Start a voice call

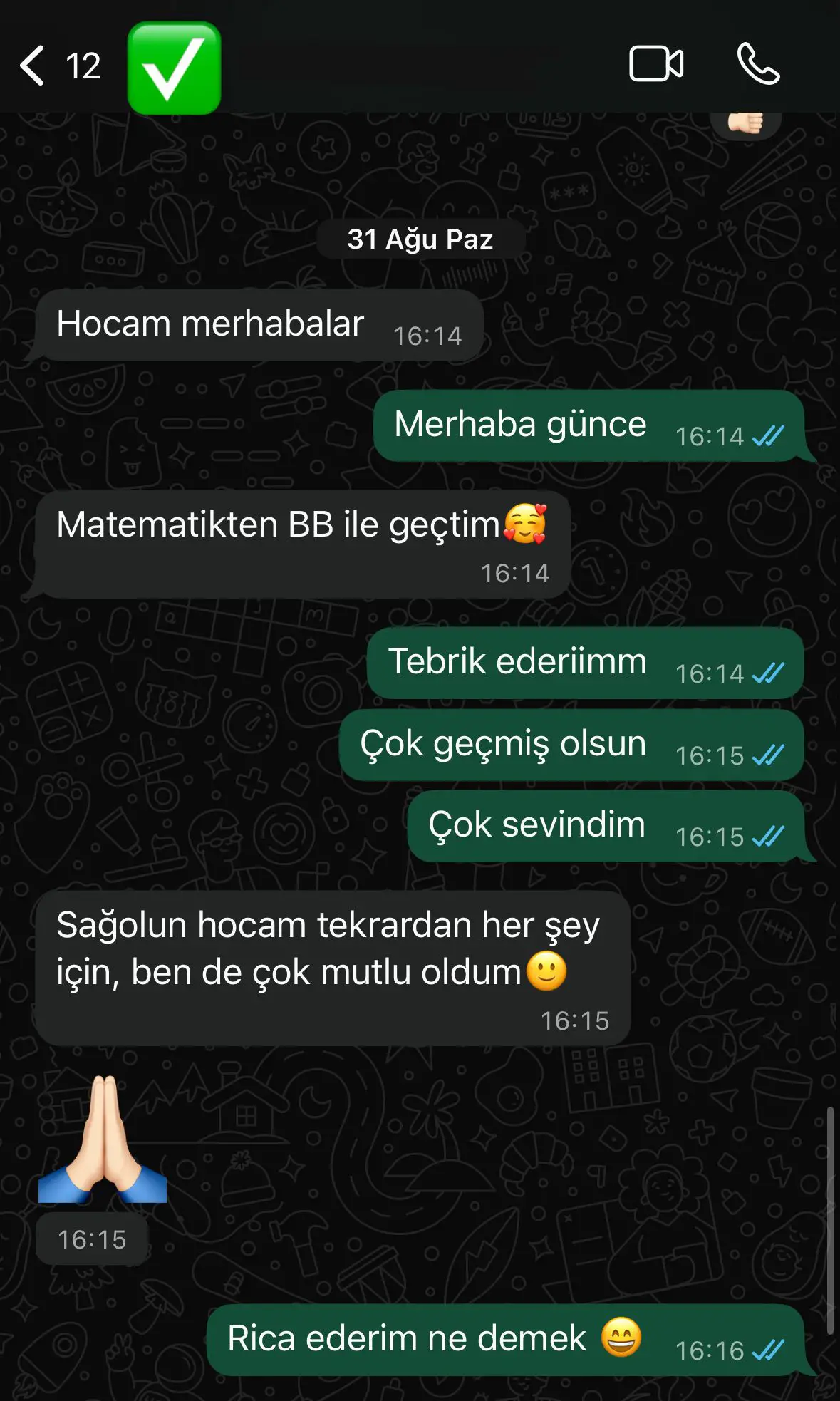pyautogui.click(x=758, y=64)
